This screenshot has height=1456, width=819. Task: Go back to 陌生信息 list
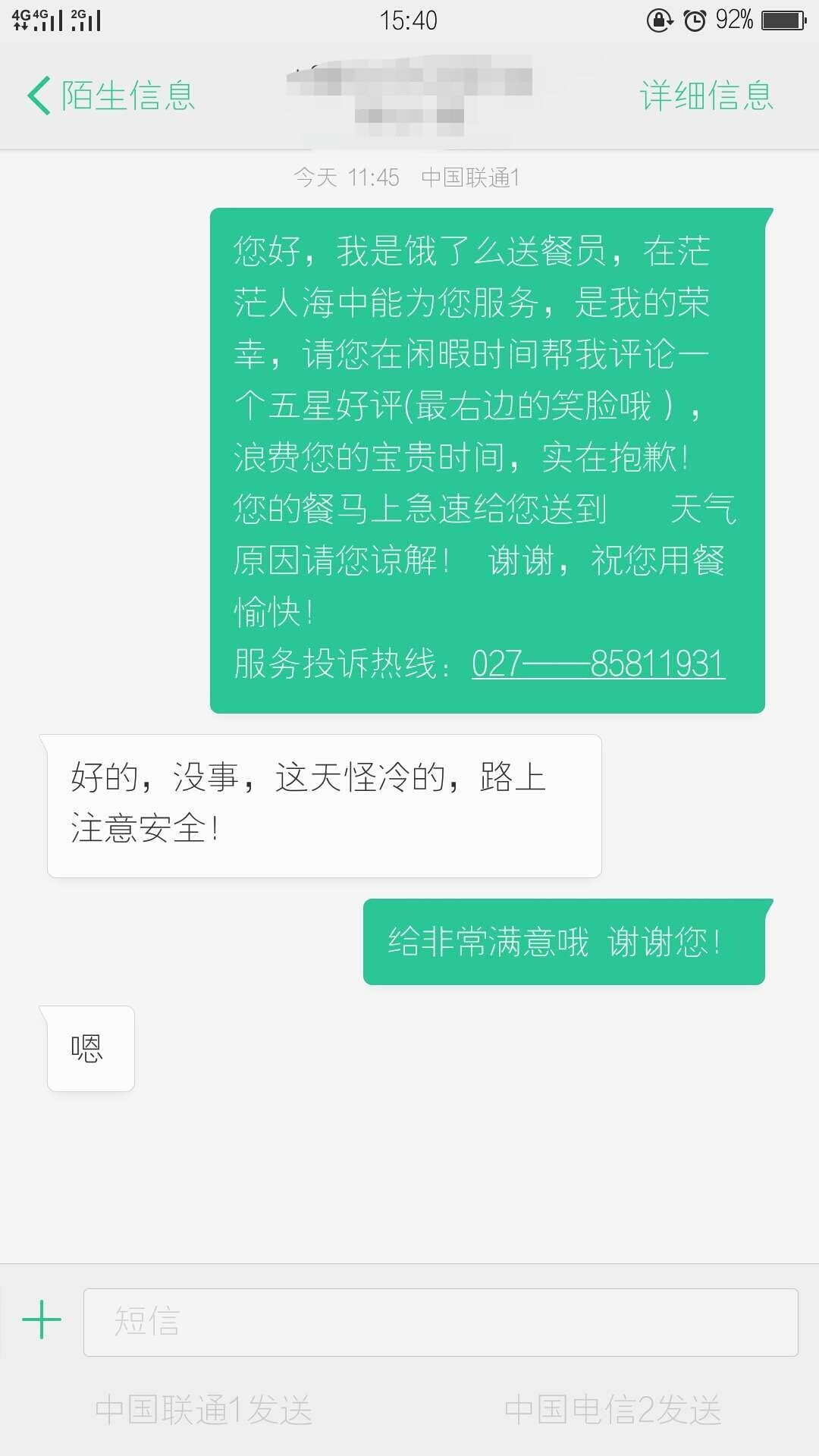tap(111, 96)
